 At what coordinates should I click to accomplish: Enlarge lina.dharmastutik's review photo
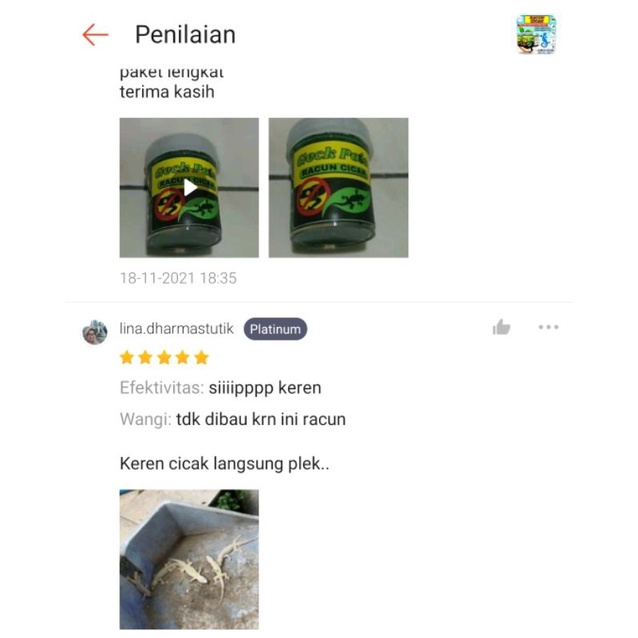(x=189, y=558)
